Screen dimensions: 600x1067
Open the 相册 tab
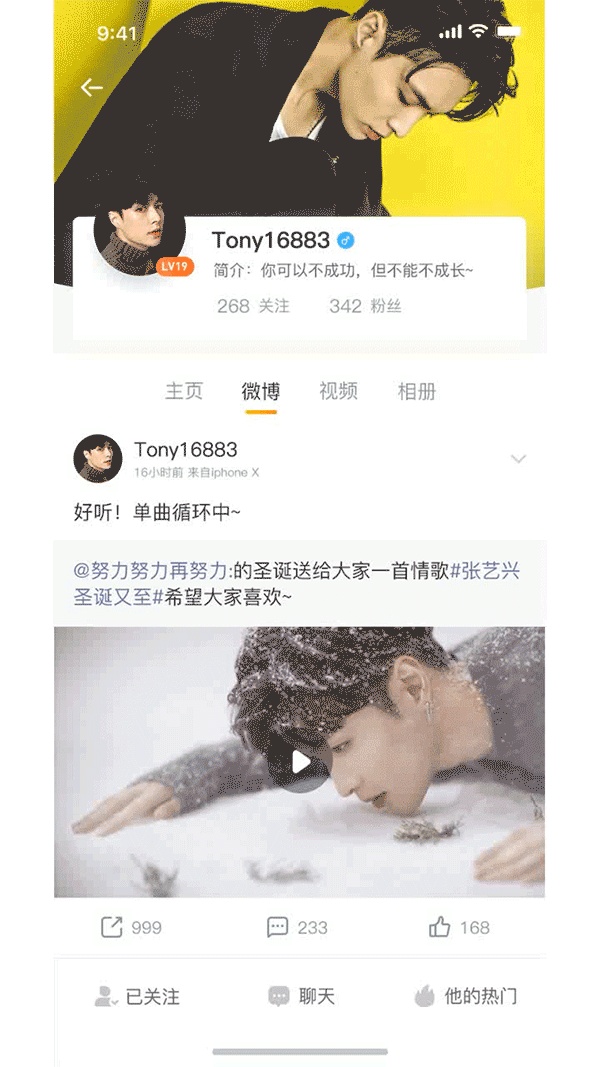coord(416,392)
